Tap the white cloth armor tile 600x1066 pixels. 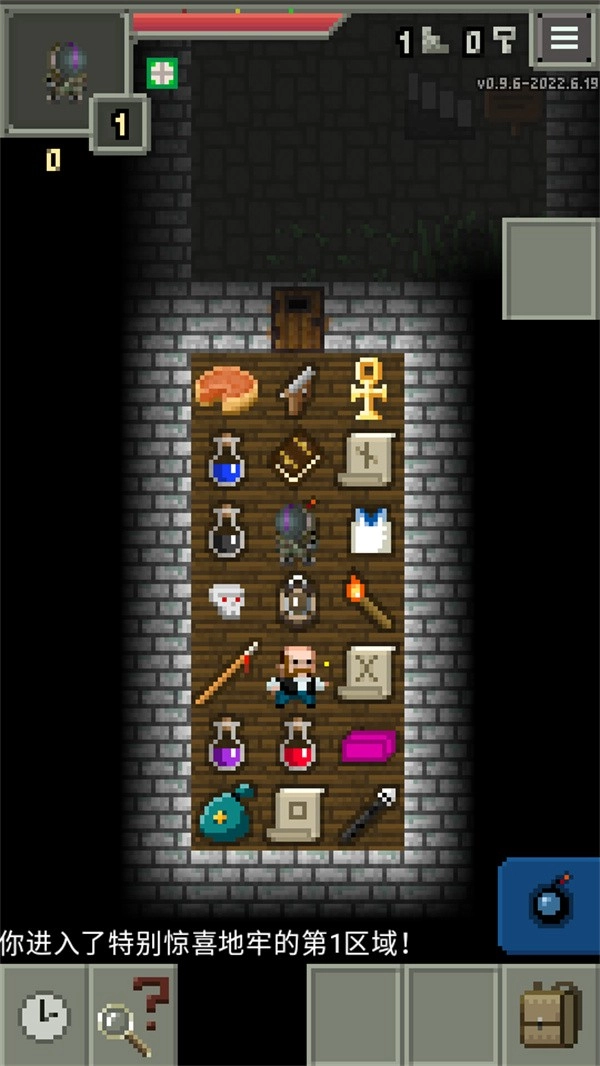click(368, 531)
